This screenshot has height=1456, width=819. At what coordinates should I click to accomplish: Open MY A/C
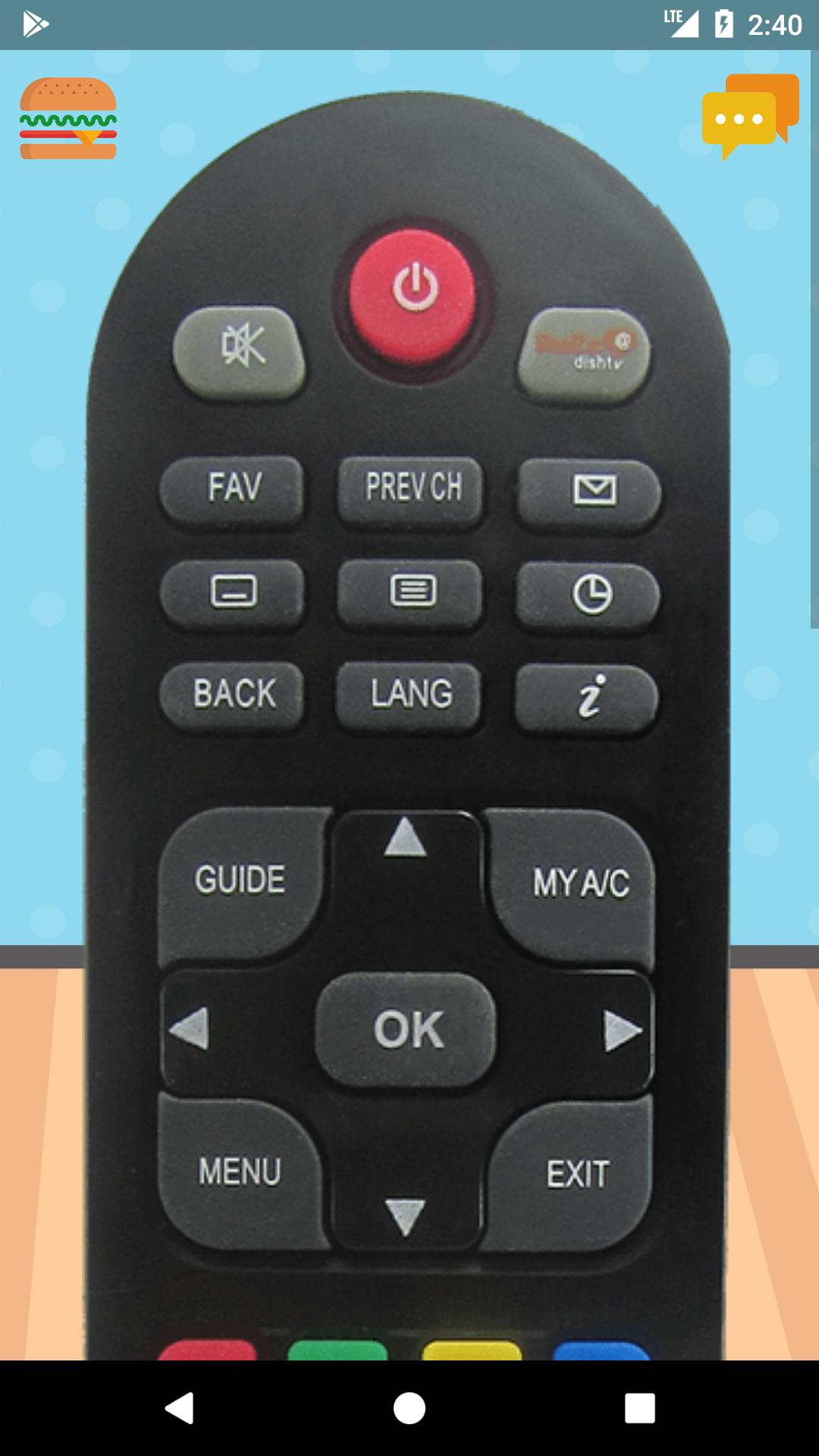(581, 883)
